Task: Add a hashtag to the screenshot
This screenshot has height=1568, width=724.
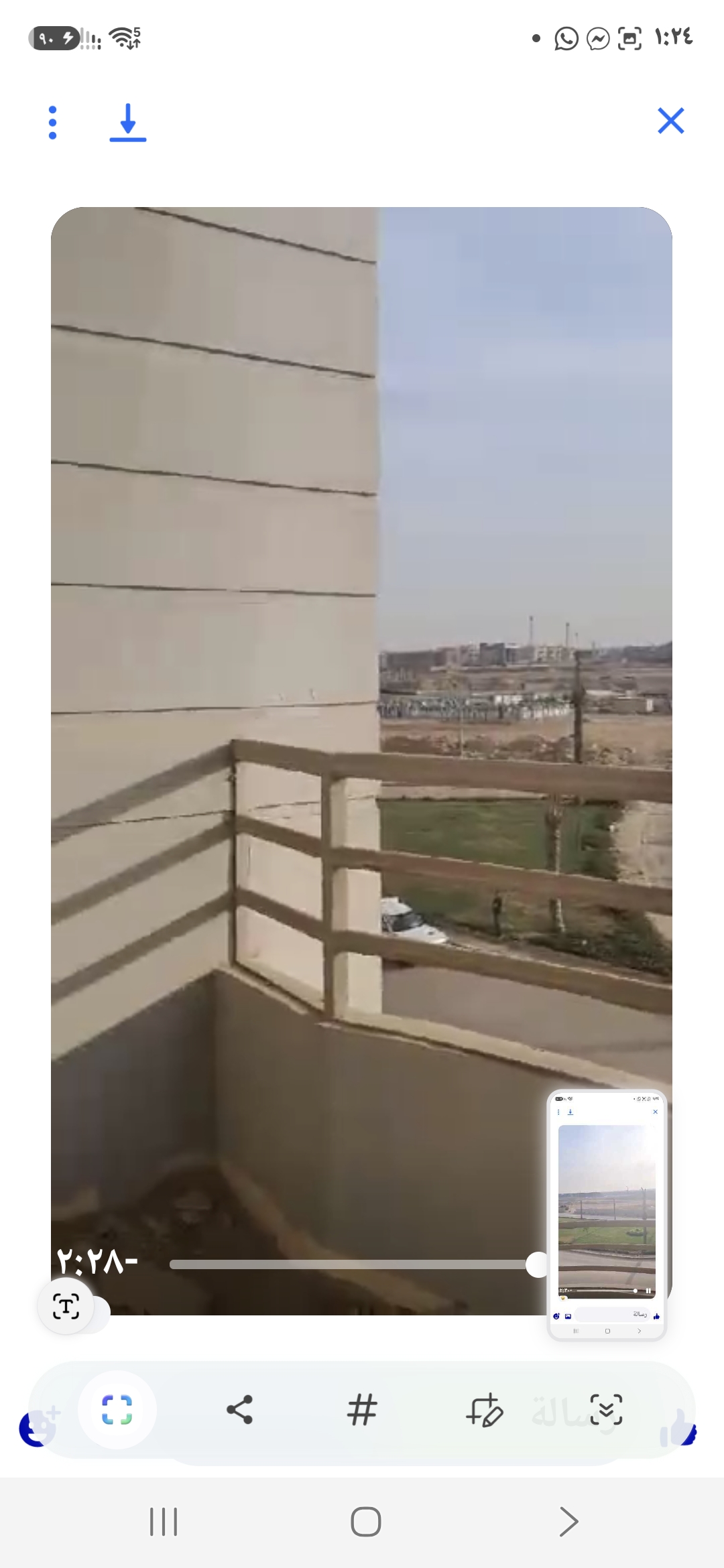Action: click(362, 1410)
